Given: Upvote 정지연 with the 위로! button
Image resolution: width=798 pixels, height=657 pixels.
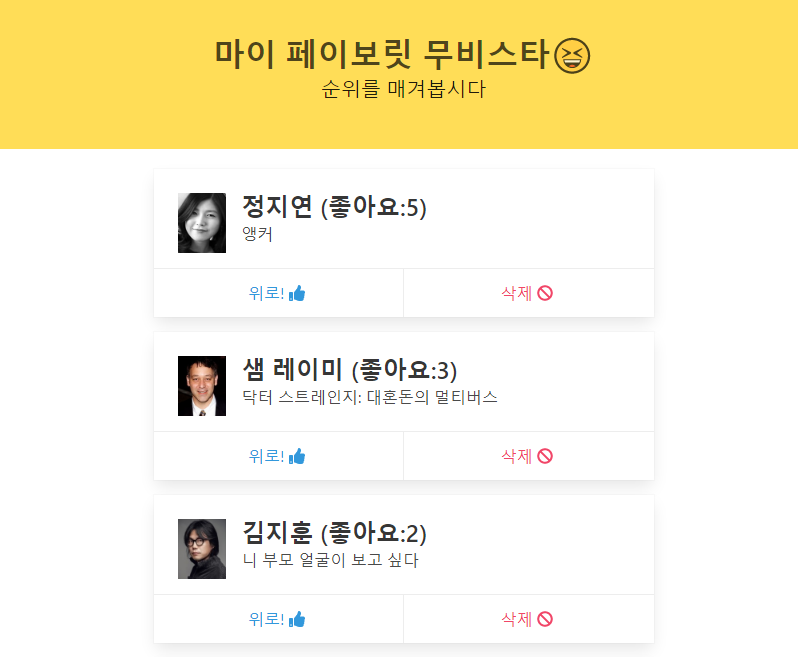Looking at the screenshot, I should 278,293.
